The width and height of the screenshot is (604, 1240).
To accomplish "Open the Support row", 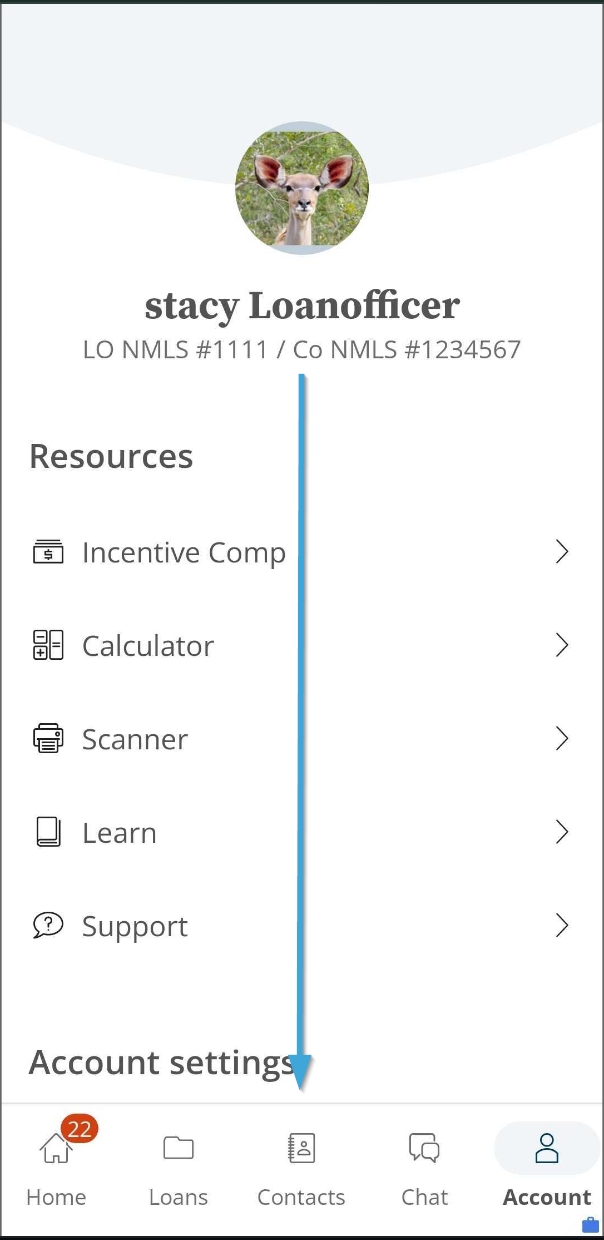I will [x=301, y=926].
